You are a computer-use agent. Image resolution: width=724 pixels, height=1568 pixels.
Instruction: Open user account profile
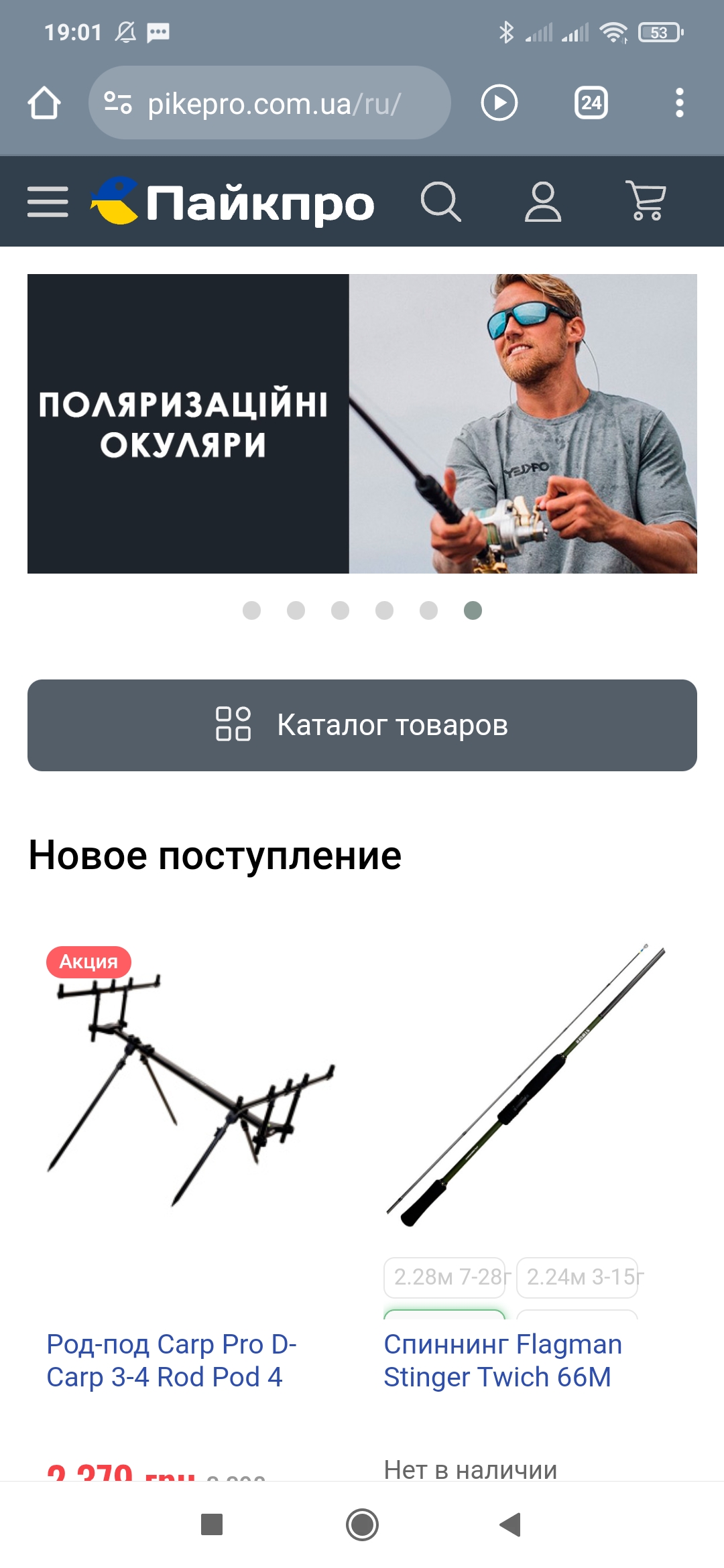pyautogui.click(x=542, y=202)
